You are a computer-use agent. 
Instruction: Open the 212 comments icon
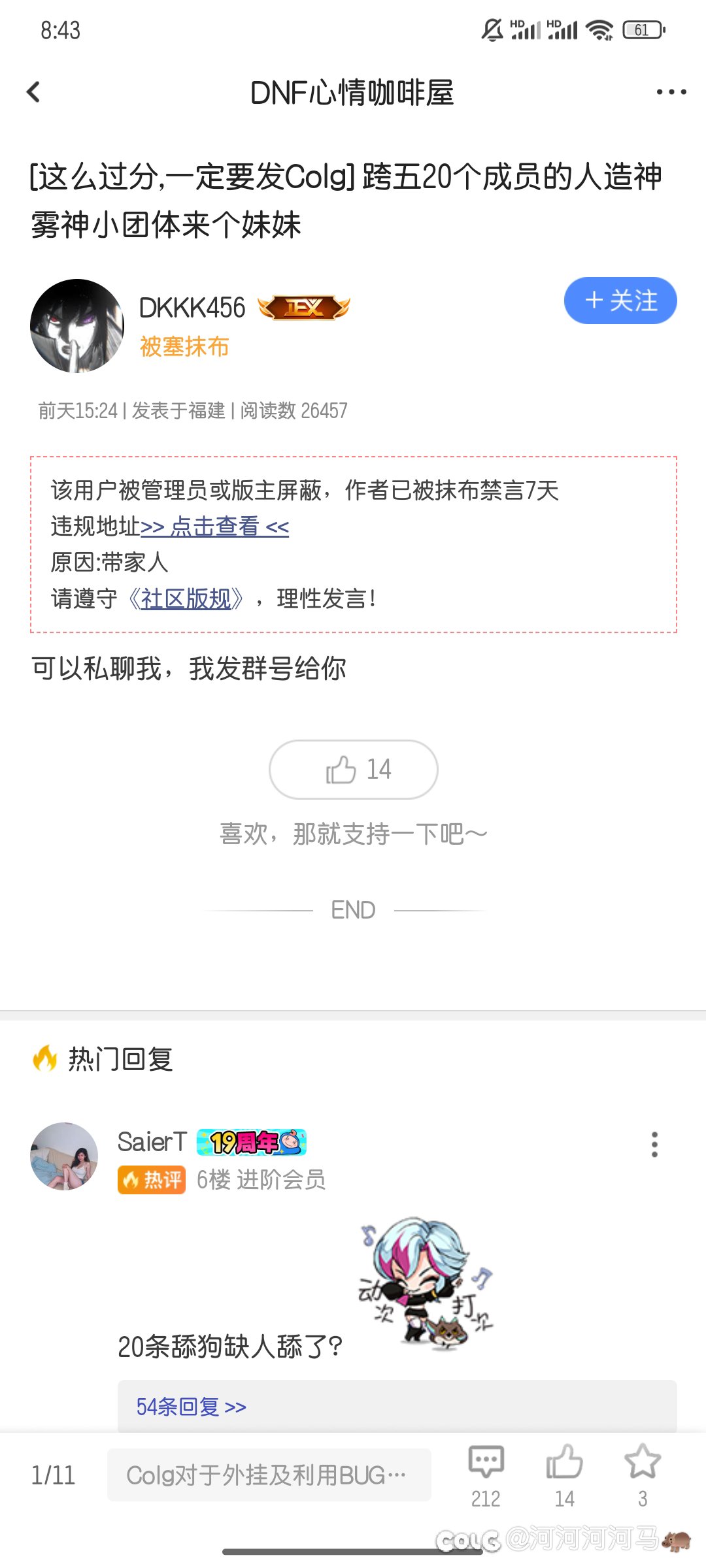tap(486, 1473)
